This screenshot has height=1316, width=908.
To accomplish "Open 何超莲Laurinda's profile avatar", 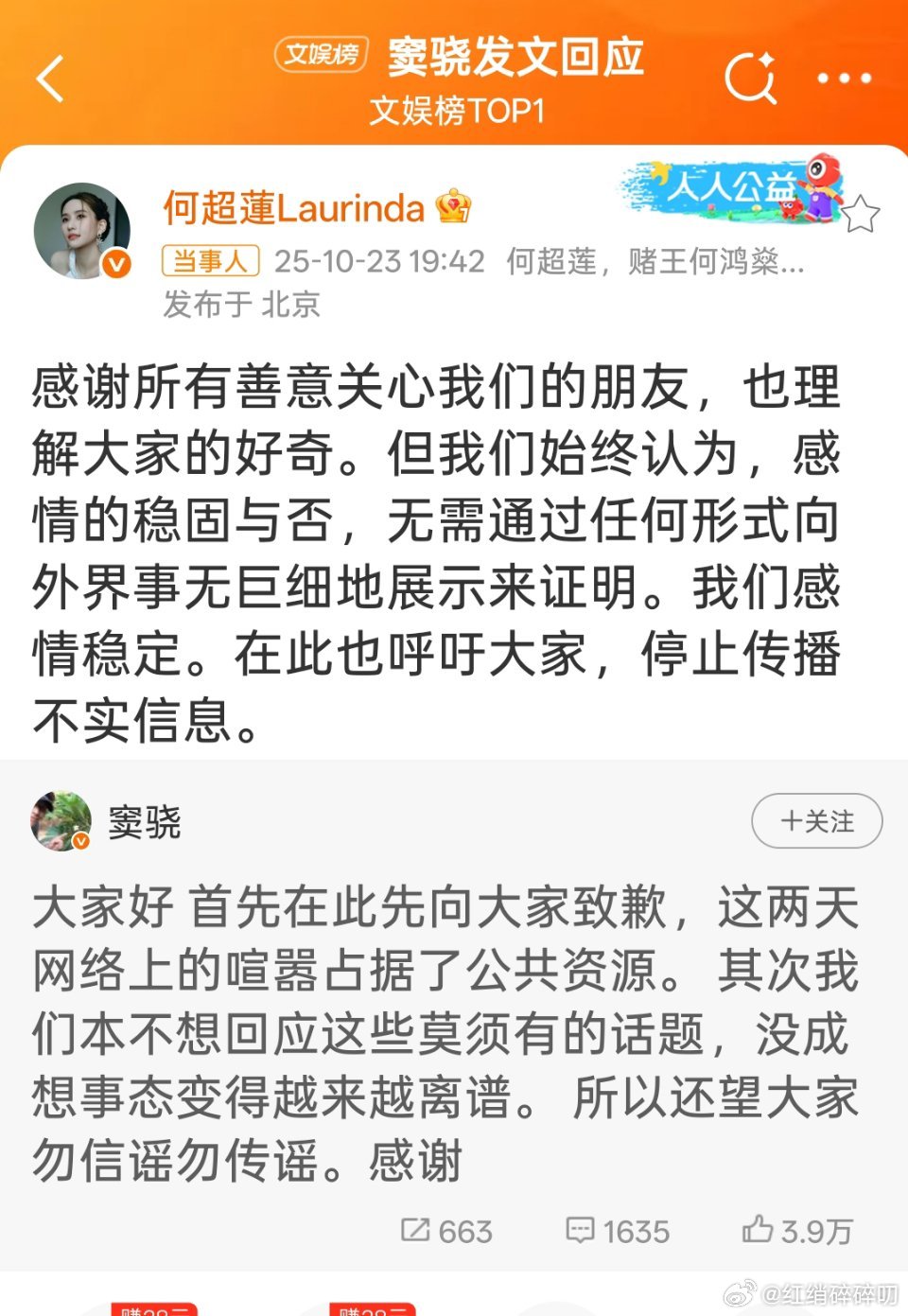I will [x=82, y=231].
